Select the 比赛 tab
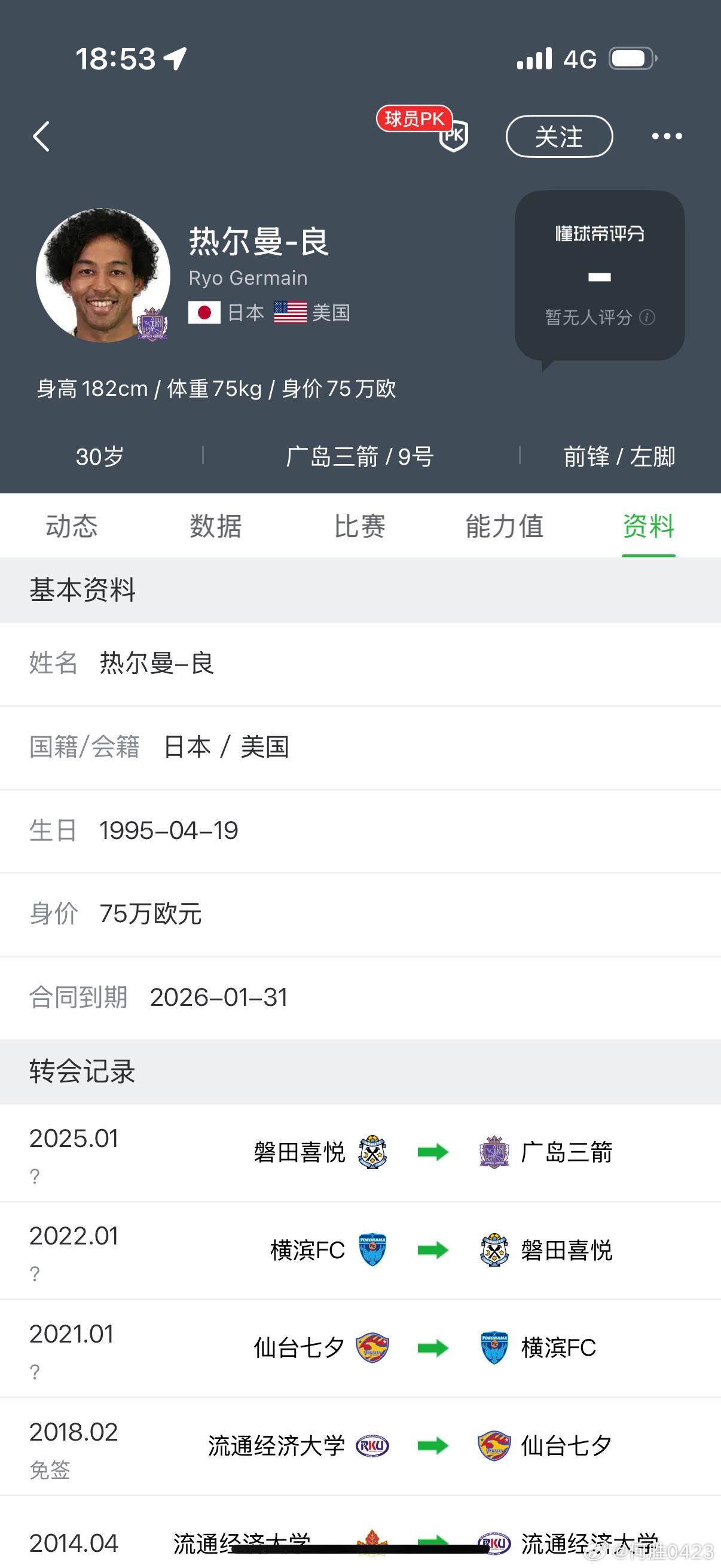Image resolution: width=721 pixels, height=1568 pixels. (359, 526)
